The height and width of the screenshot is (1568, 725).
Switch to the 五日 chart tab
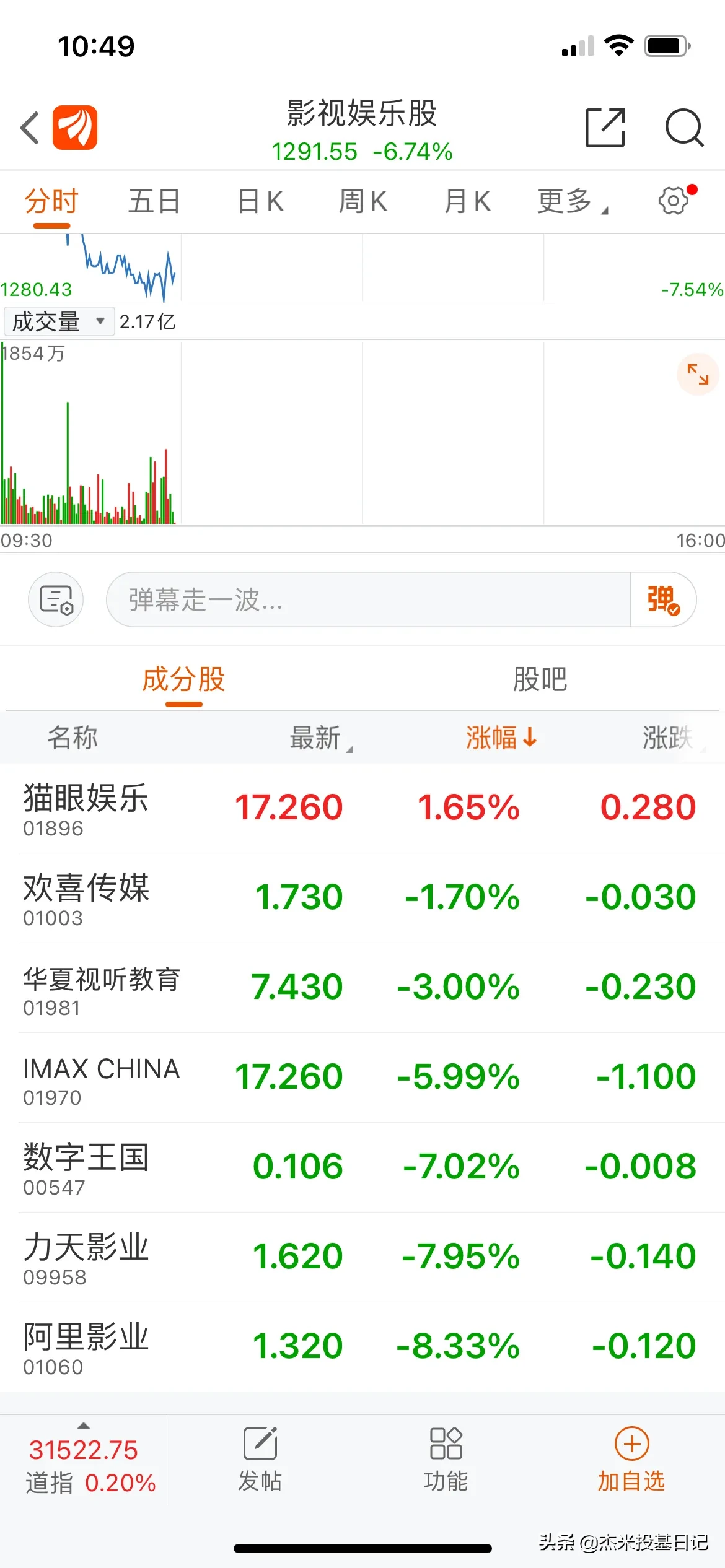[154, 201]
